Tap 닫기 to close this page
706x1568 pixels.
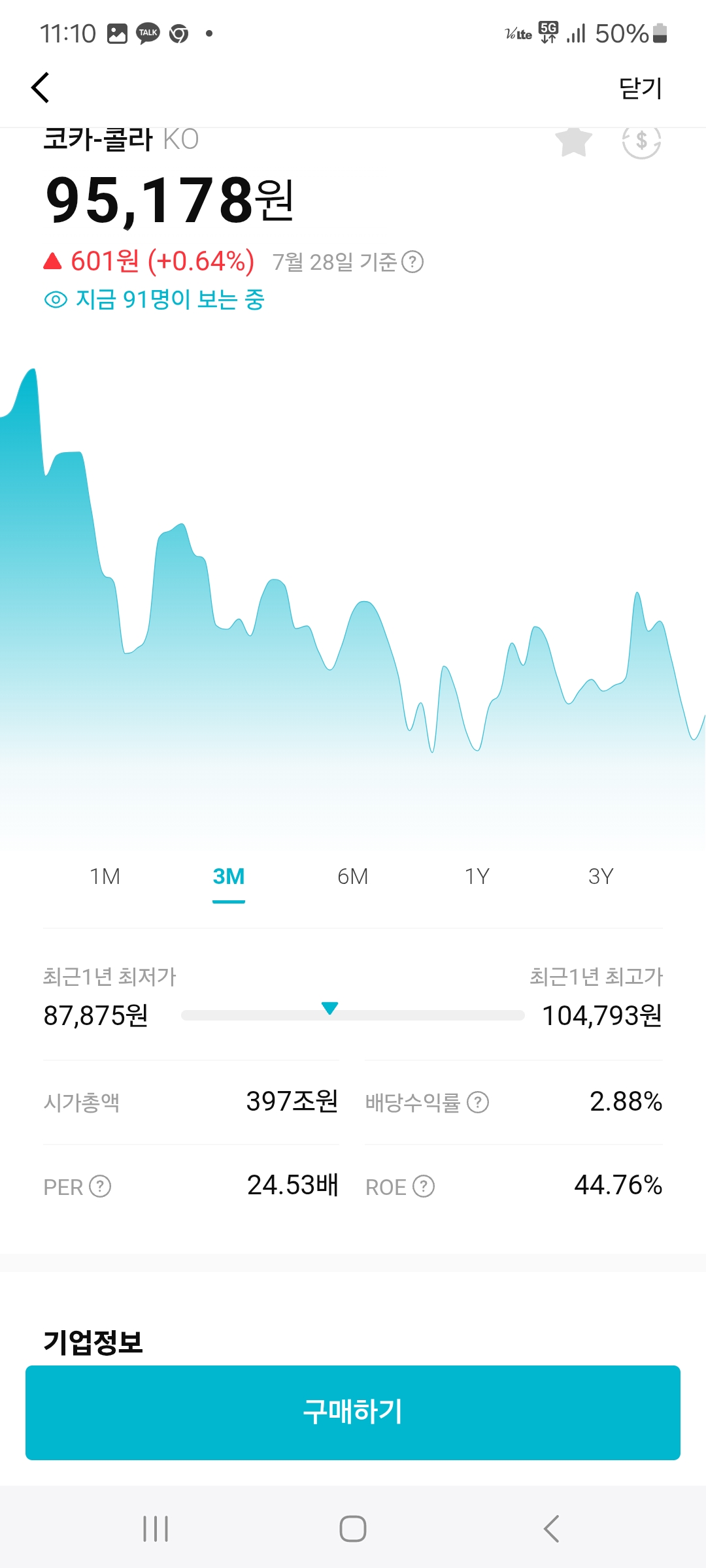(641, 88)
